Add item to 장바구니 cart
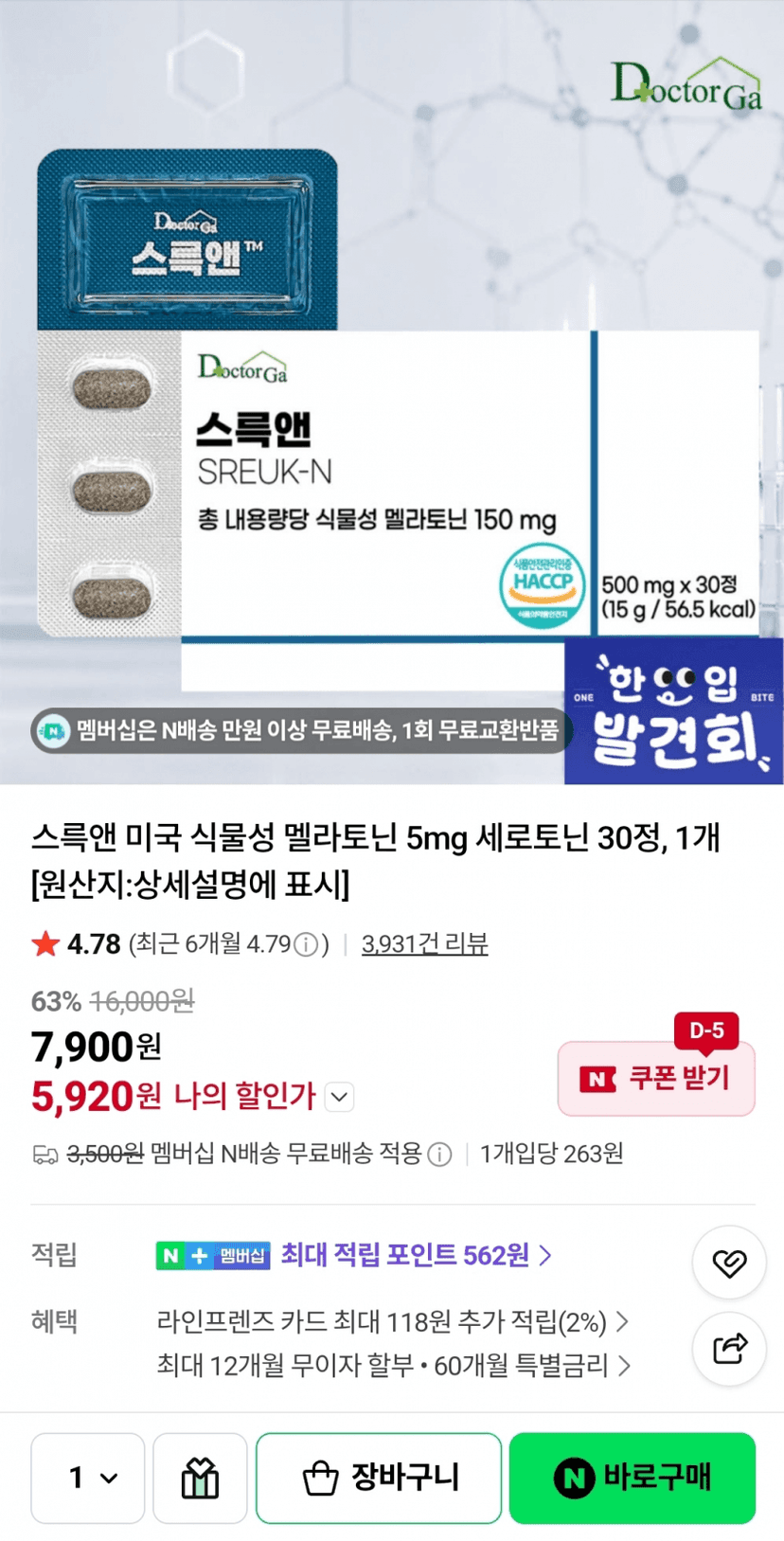This screenshot has width=784, height=1541. [379, 1478]
